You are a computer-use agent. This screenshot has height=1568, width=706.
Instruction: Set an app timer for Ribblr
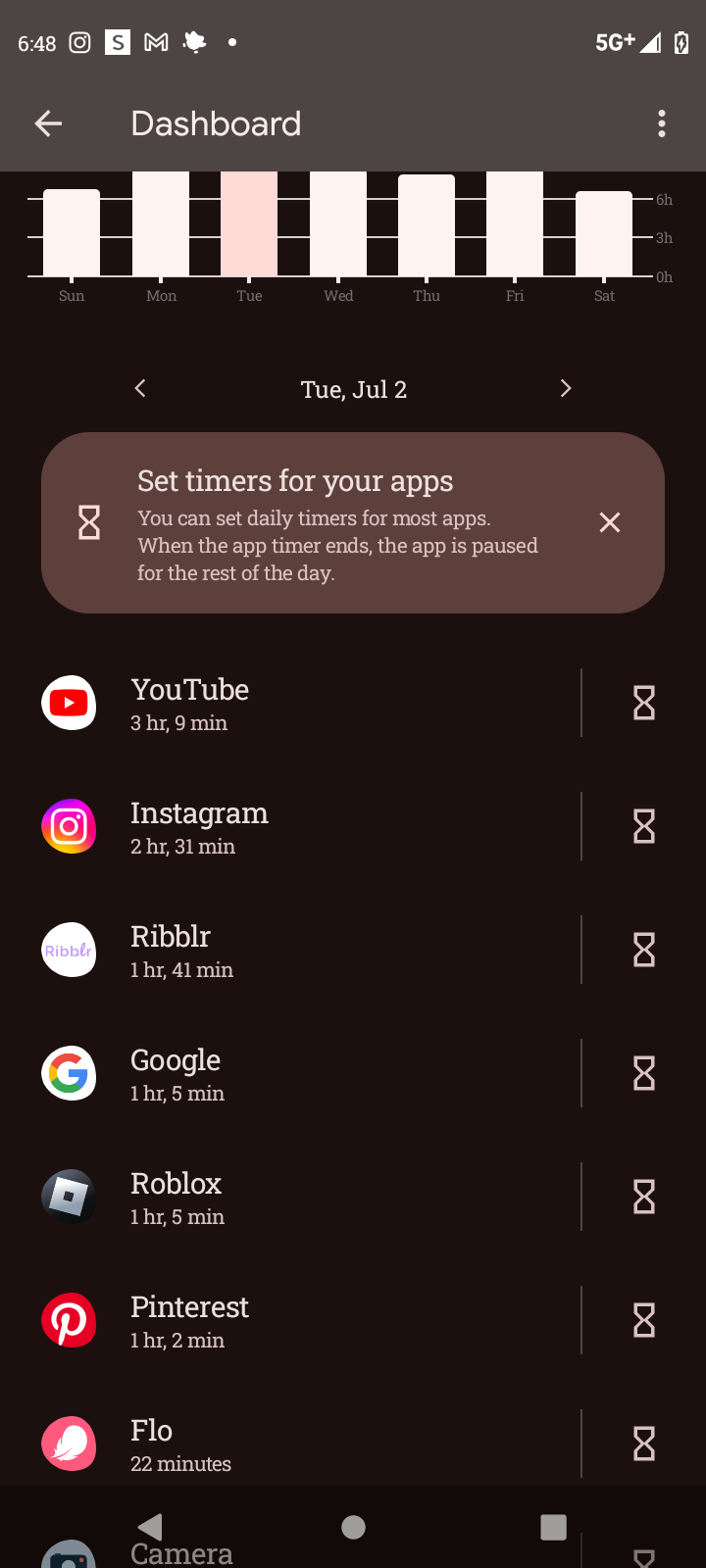tap(644, 951)
